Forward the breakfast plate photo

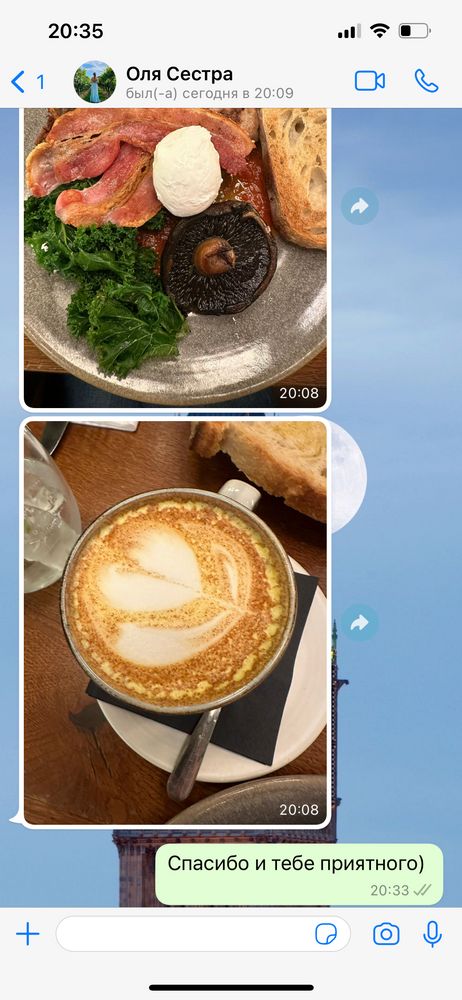click(x=359, y=206)
